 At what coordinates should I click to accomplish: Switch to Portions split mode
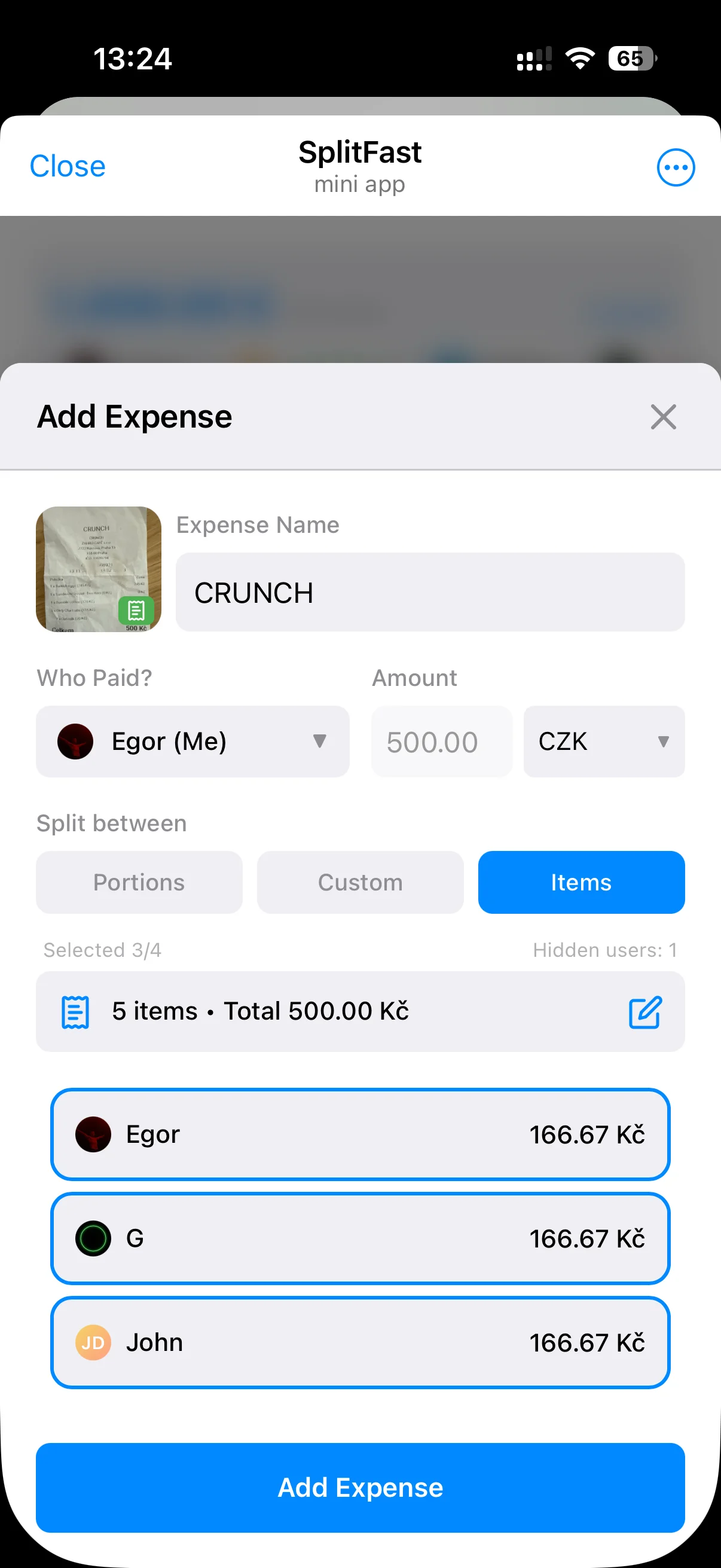pyautogui.click(x=139, y=882)
